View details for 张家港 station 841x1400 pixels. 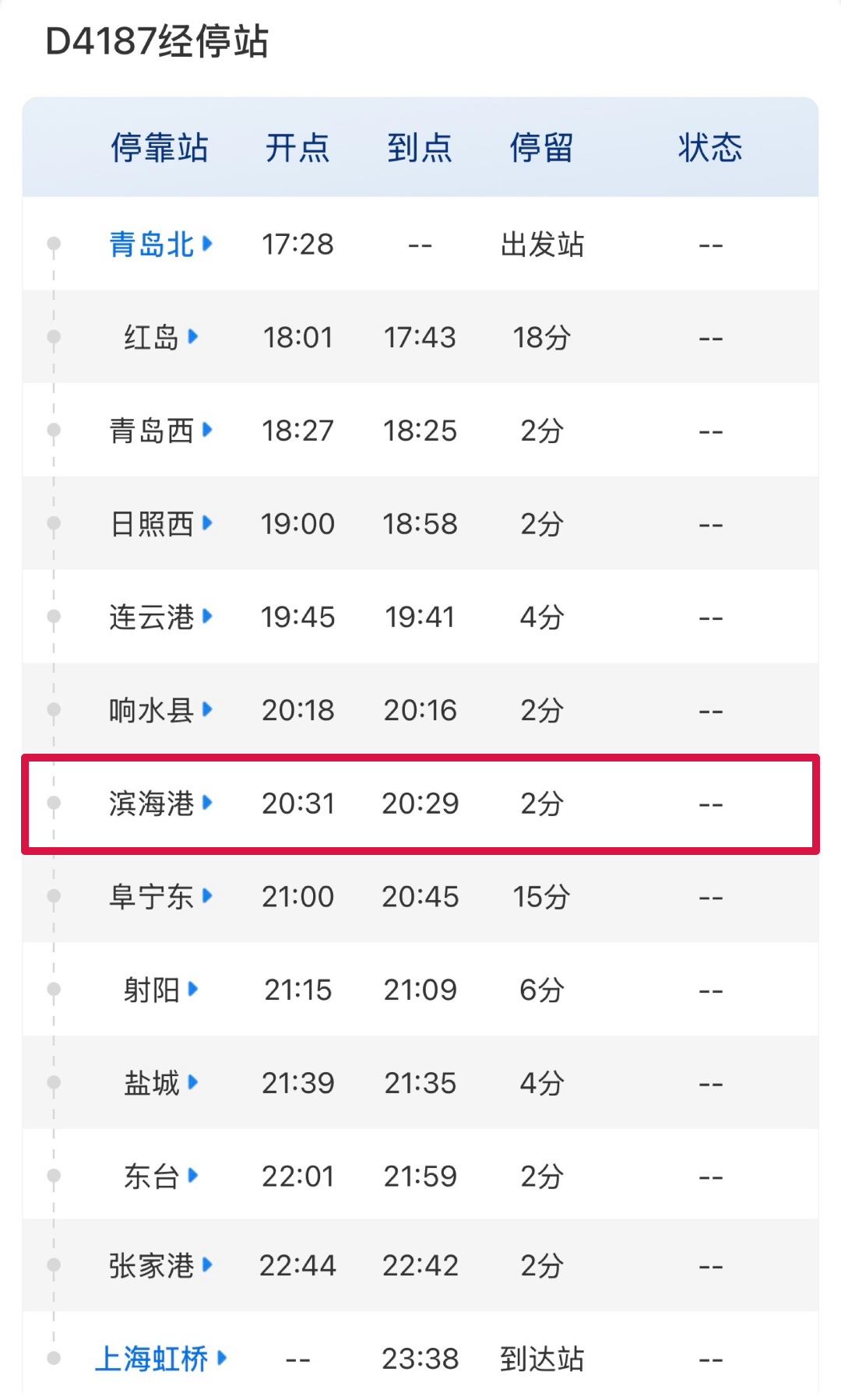click(160, 1266)
